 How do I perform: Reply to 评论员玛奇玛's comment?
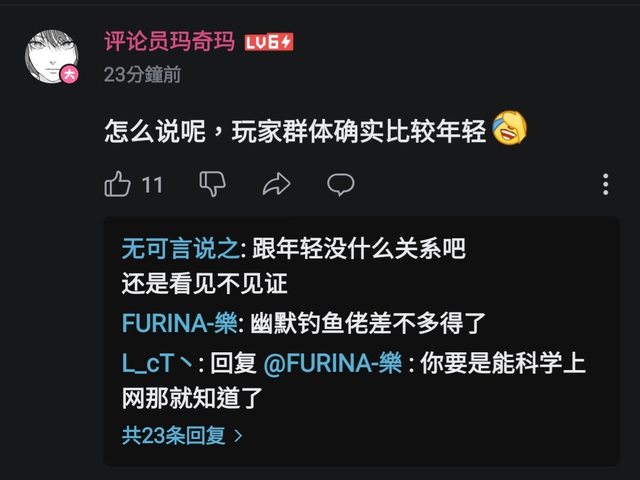tap(341, 184)
